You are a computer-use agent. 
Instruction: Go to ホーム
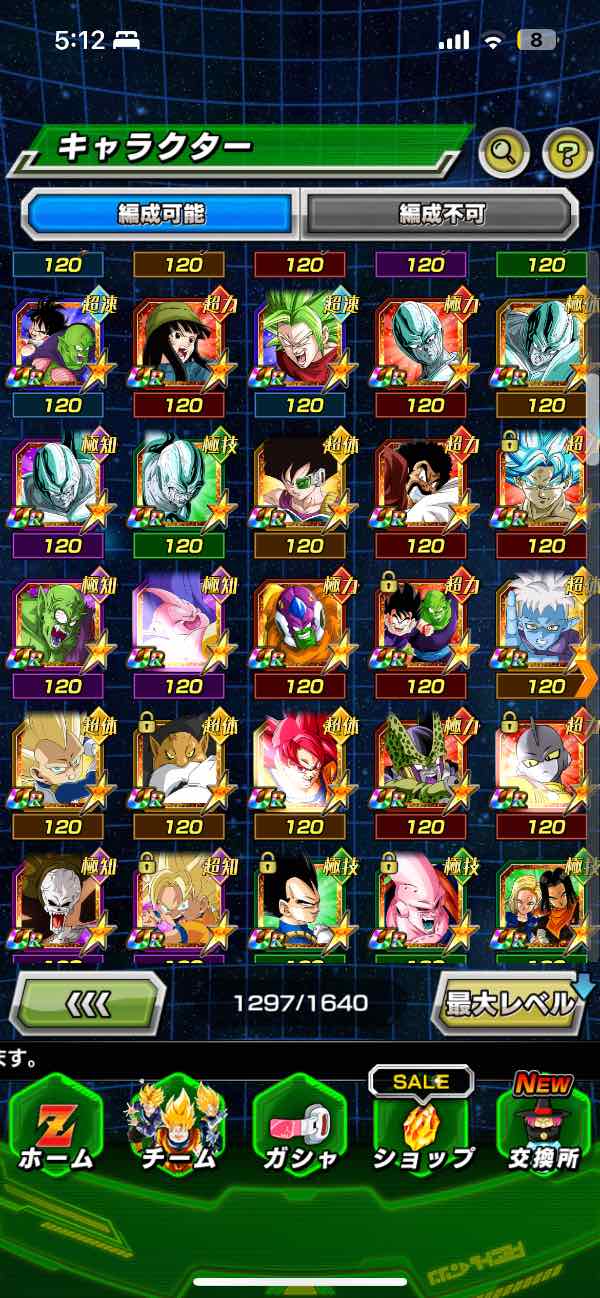click(56, 1128)
